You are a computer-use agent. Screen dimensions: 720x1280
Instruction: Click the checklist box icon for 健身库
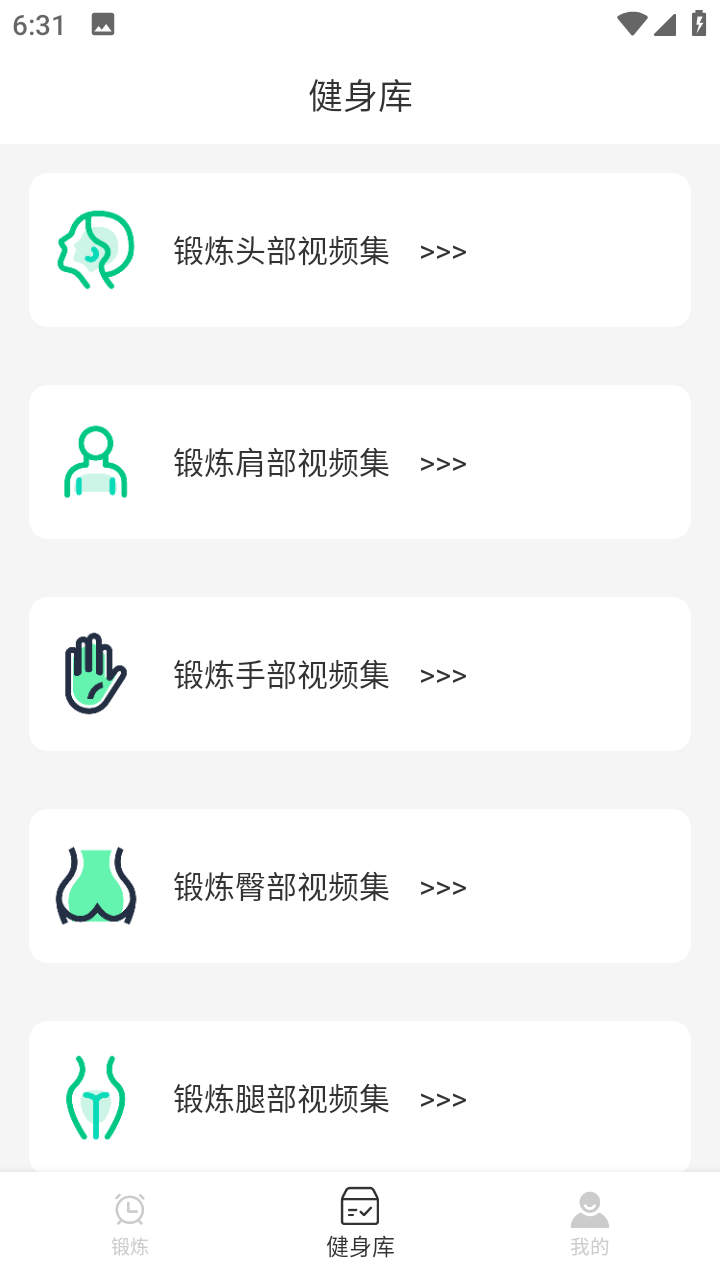(359, 1208)
